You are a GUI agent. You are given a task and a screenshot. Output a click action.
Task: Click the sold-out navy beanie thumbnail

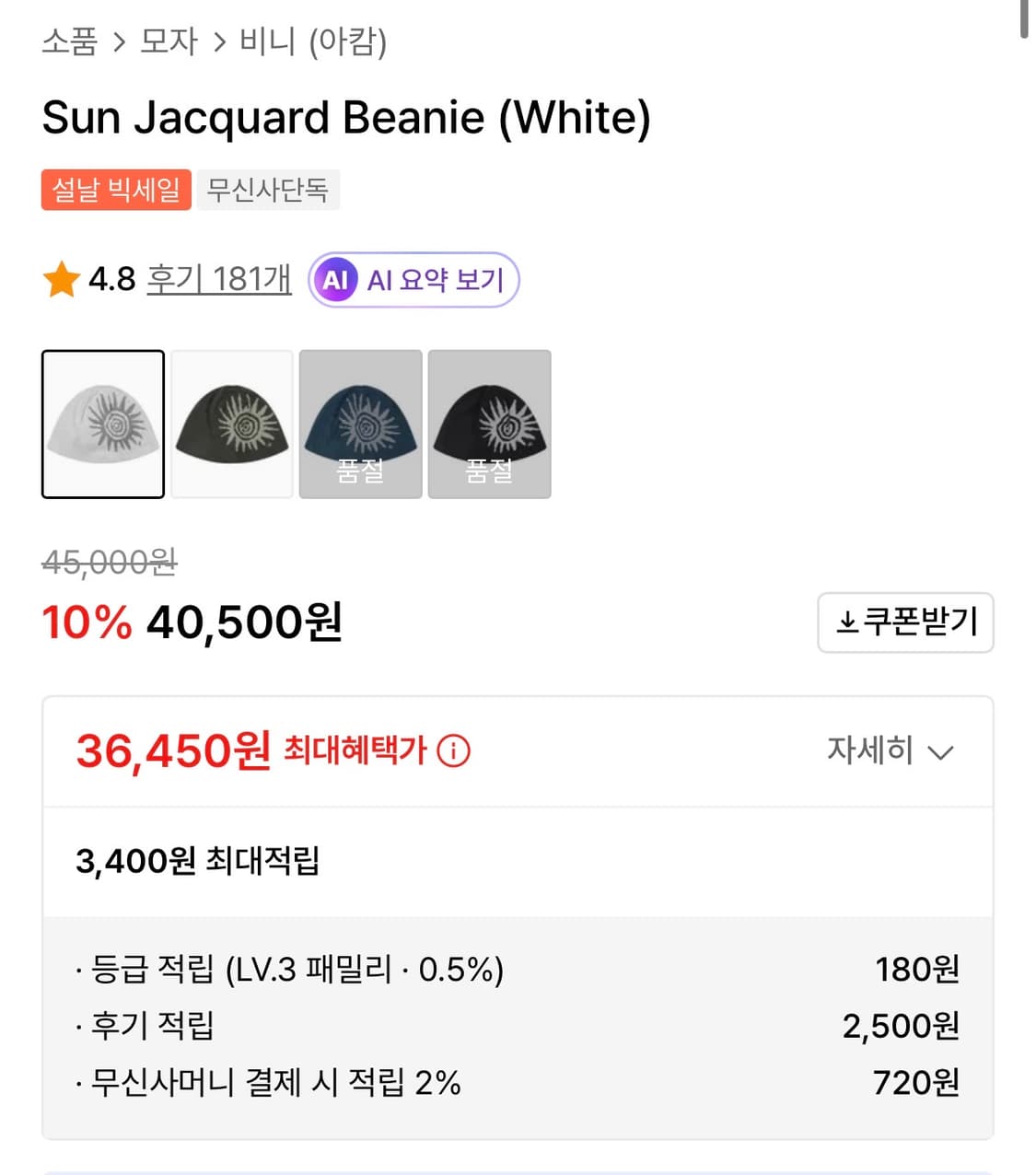pyautogui.click(x=360, y=424)
